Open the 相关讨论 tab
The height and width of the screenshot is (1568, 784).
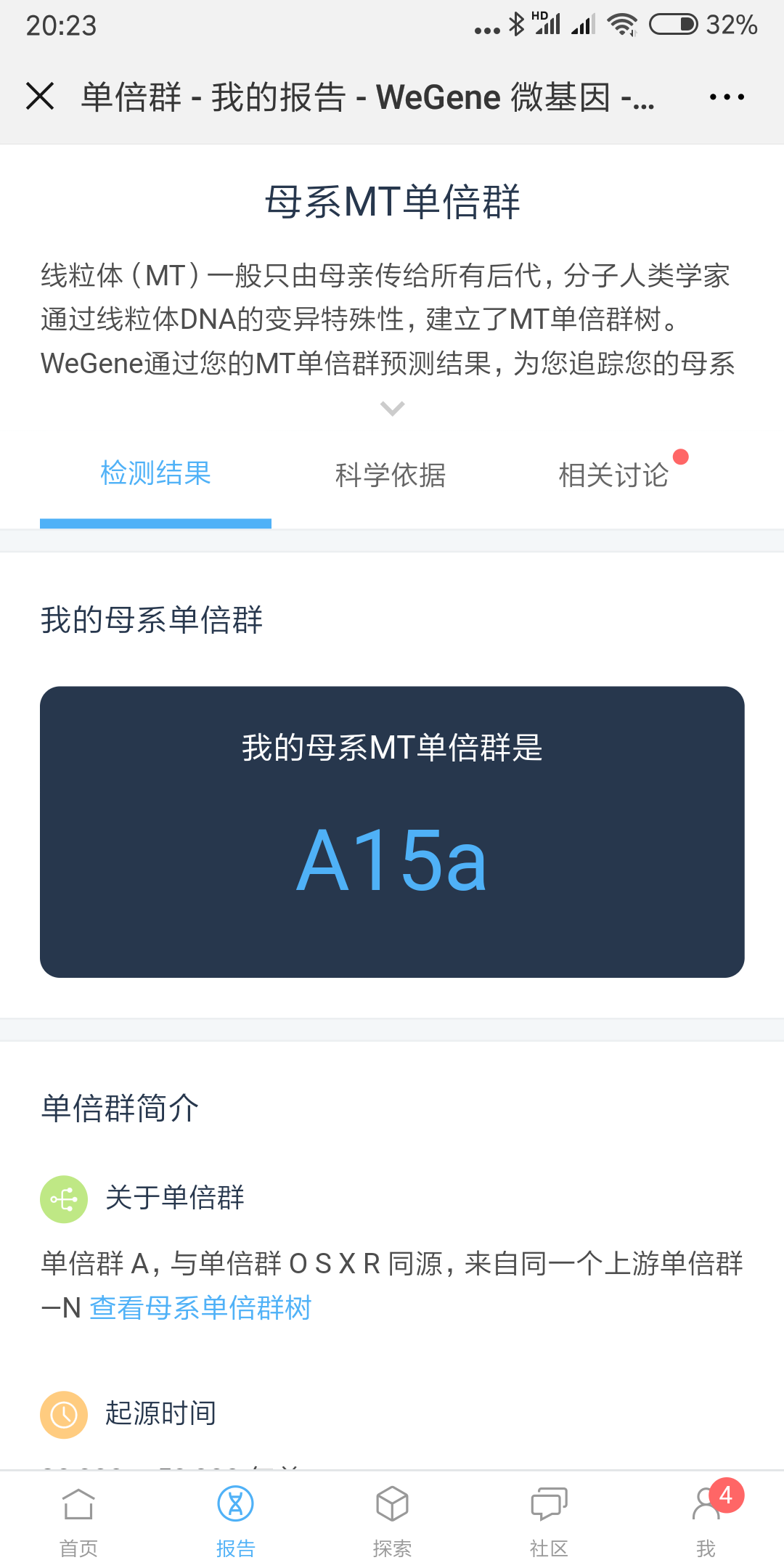613,475
